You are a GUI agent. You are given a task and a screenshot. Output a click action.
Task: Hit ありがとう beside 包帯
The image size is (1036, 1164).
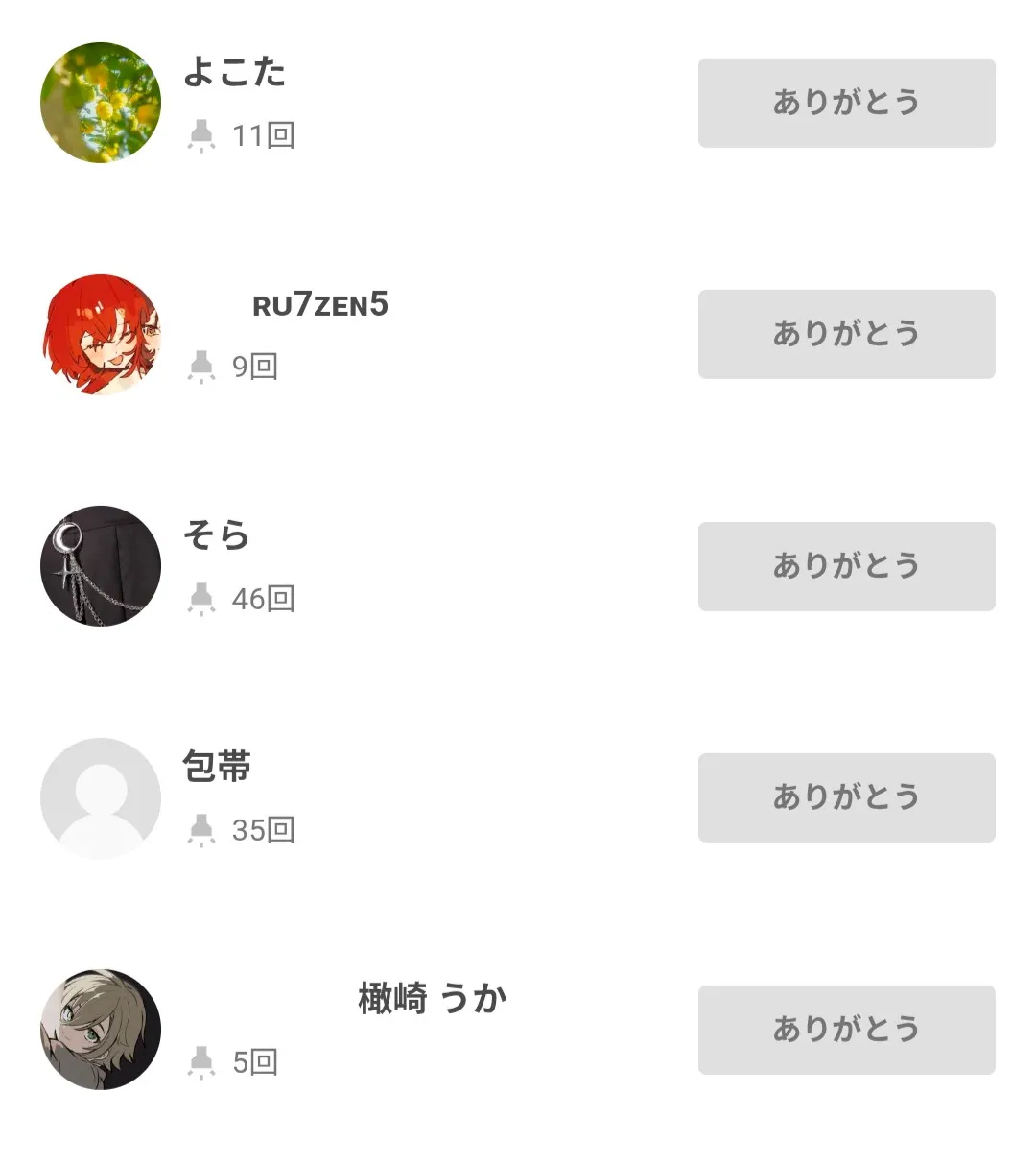[846, 797]
